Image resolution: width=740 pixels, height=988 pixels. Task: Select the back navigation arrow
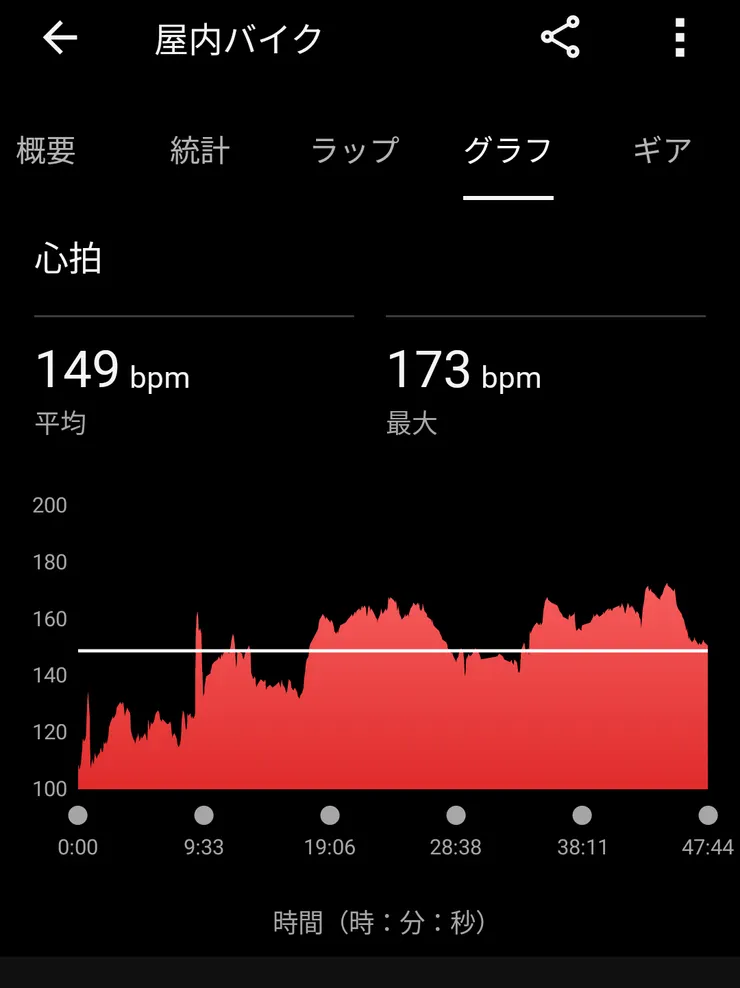(x=60, y=38)
